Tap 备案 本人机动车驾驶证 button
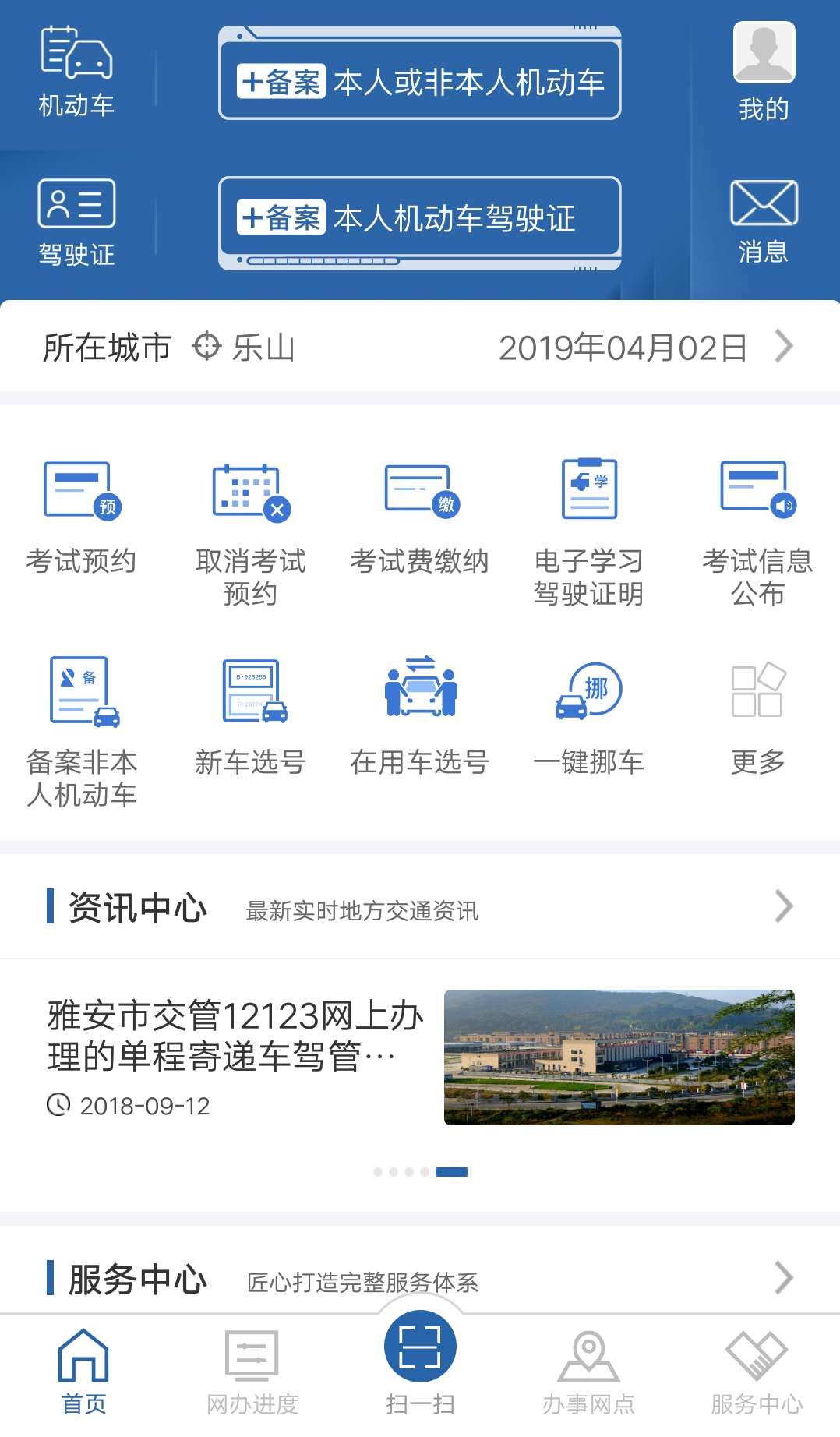The height and width of the screenshot is (1437, 840). (x=419, y=219)
